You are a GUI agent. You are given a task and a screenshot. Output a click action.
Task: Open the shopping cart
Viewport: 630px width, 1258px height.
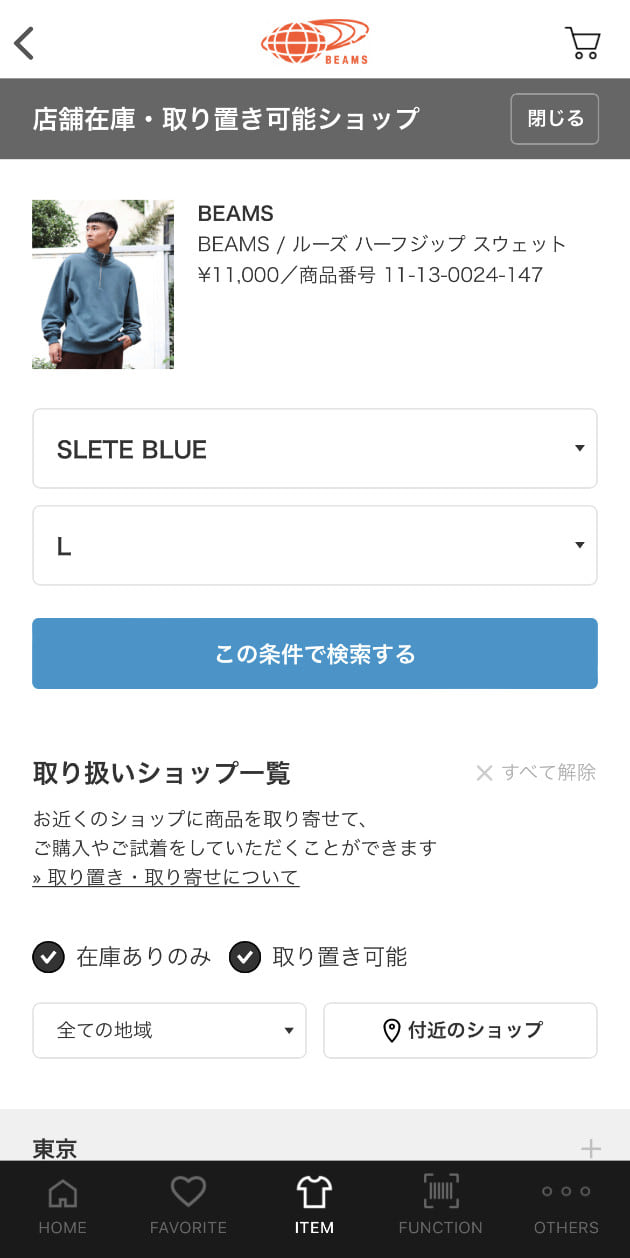point(582,43)
